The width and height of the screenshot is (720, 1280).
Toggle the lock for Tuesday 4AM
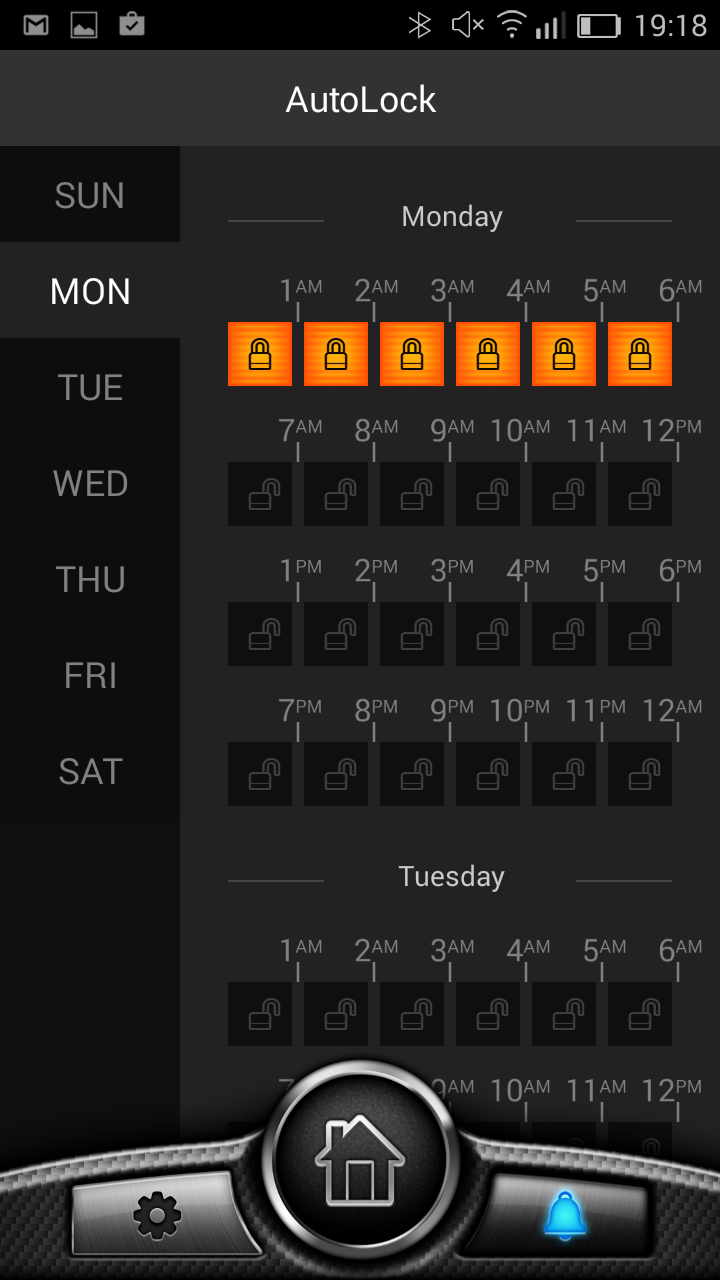488,1014
